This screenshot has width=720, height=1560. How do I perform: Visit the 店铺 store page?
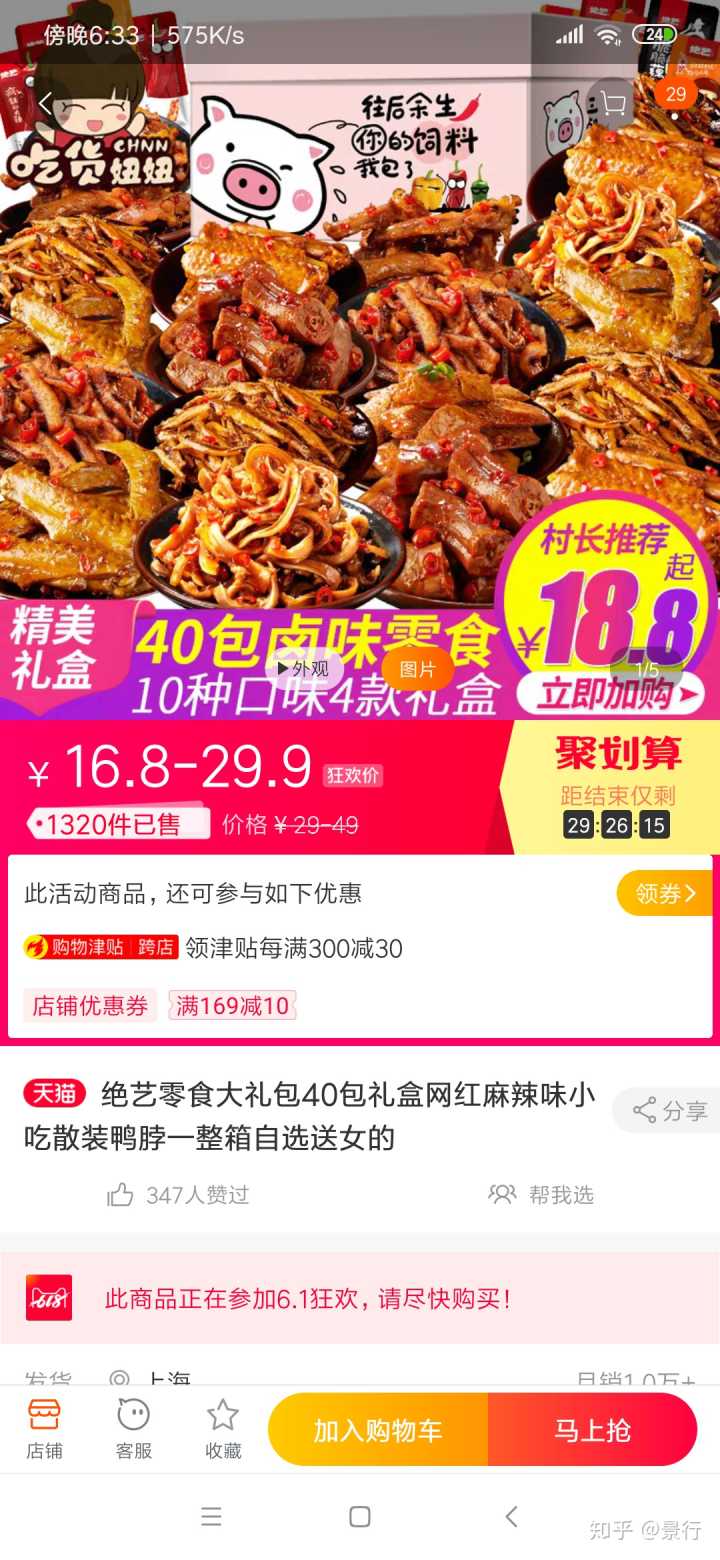pos(44,1429)
